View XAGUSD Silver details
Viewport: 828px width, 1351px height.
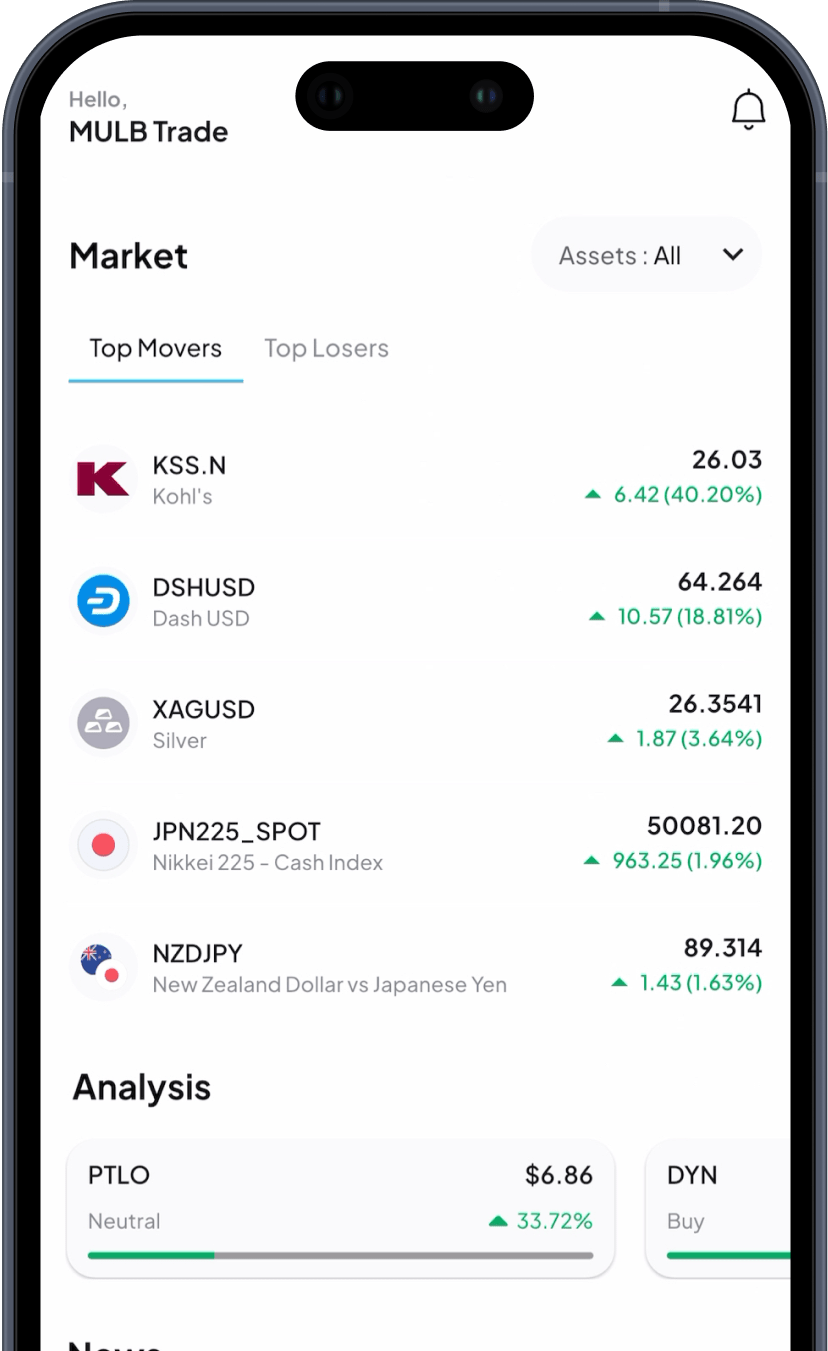coord(415,723)
